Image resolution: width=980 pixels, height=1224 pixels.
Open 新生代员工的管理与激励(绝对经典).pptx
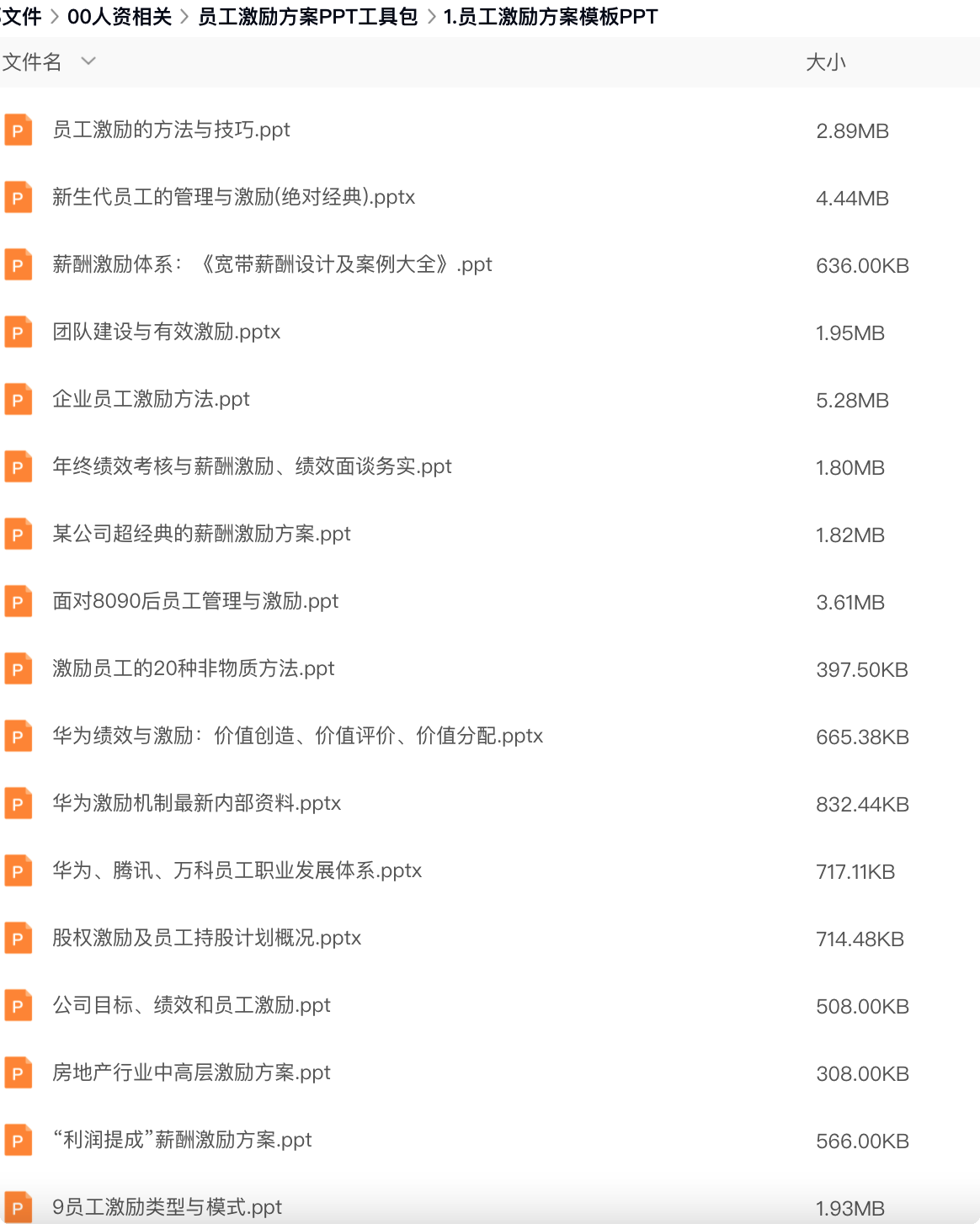(233, 197)
